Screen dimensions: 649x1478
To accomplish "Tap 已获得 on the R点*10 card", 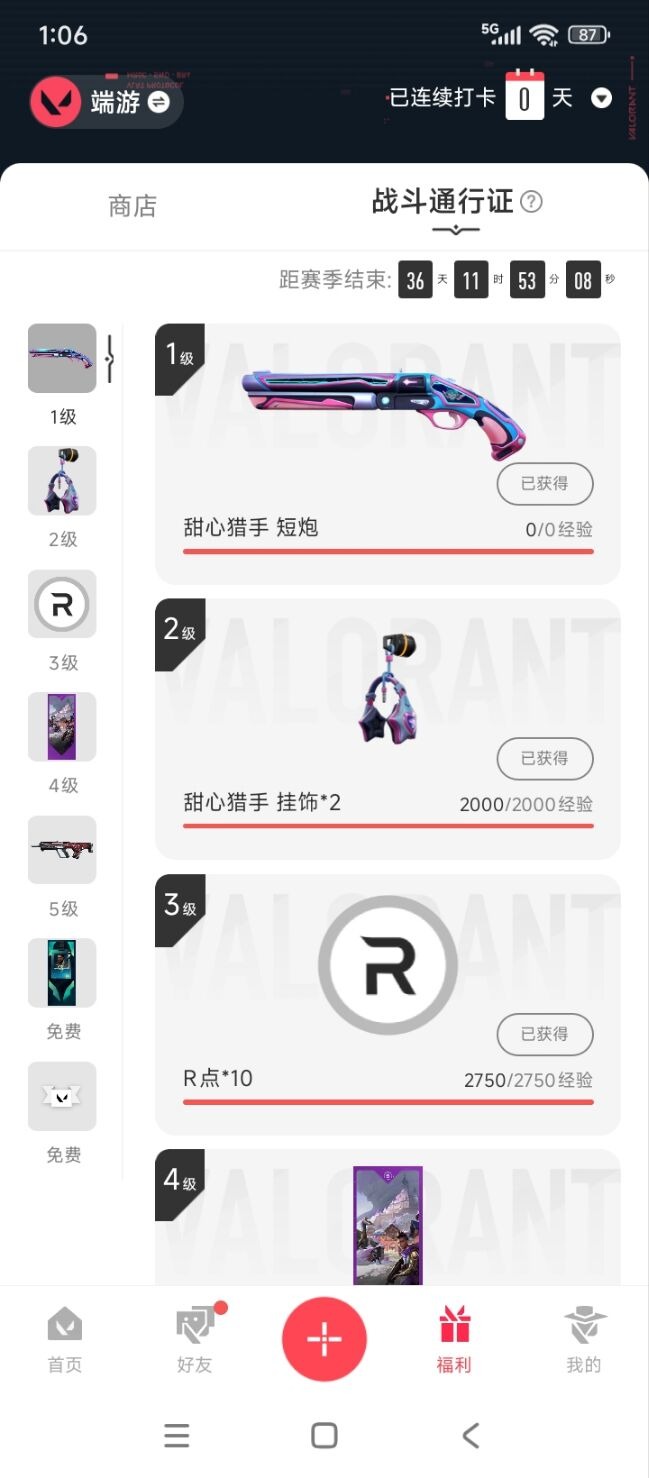I will tap(545, 1034).
